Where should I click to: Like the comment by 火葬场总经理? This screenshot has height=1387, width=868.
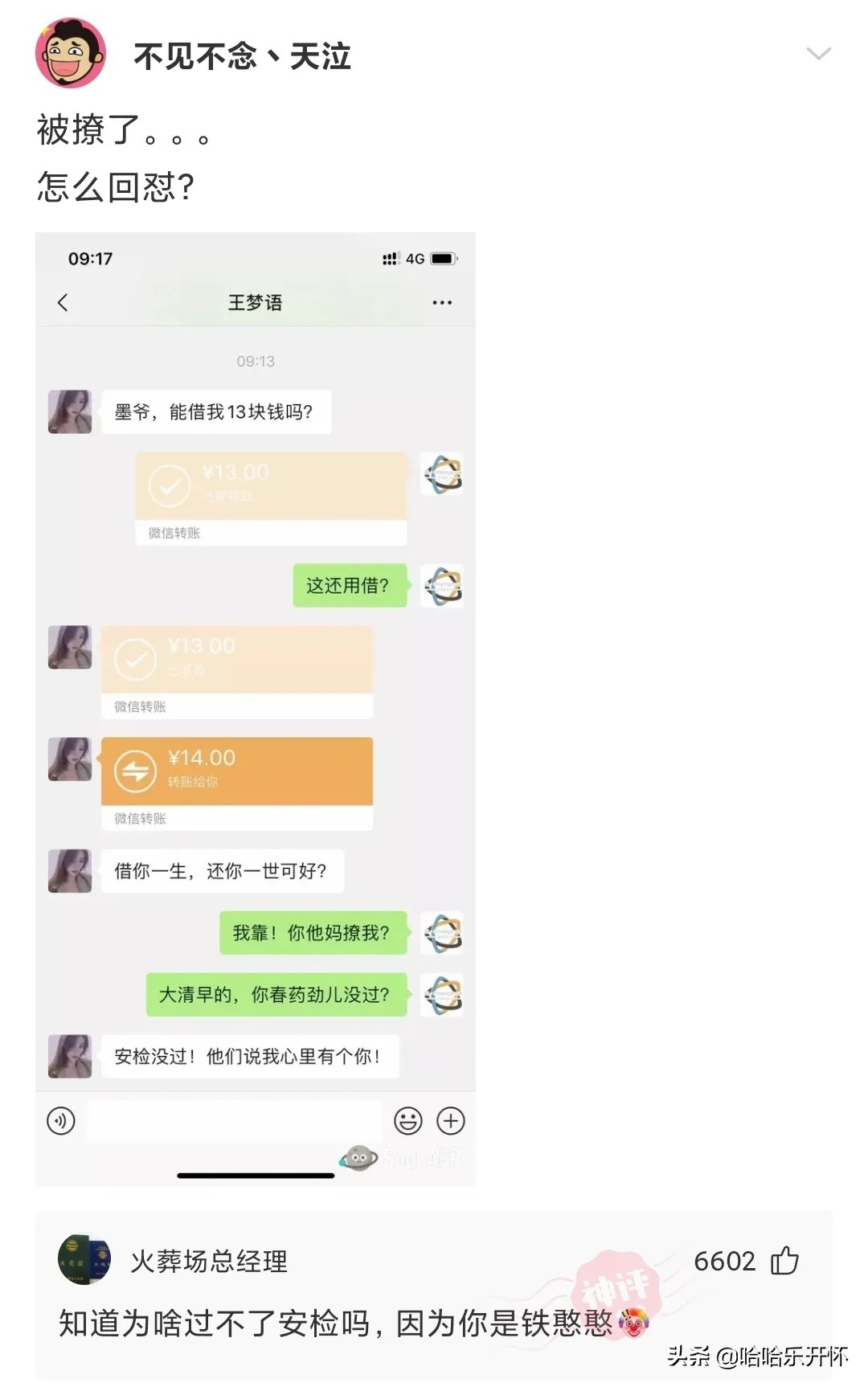(x=784, y=1261)
